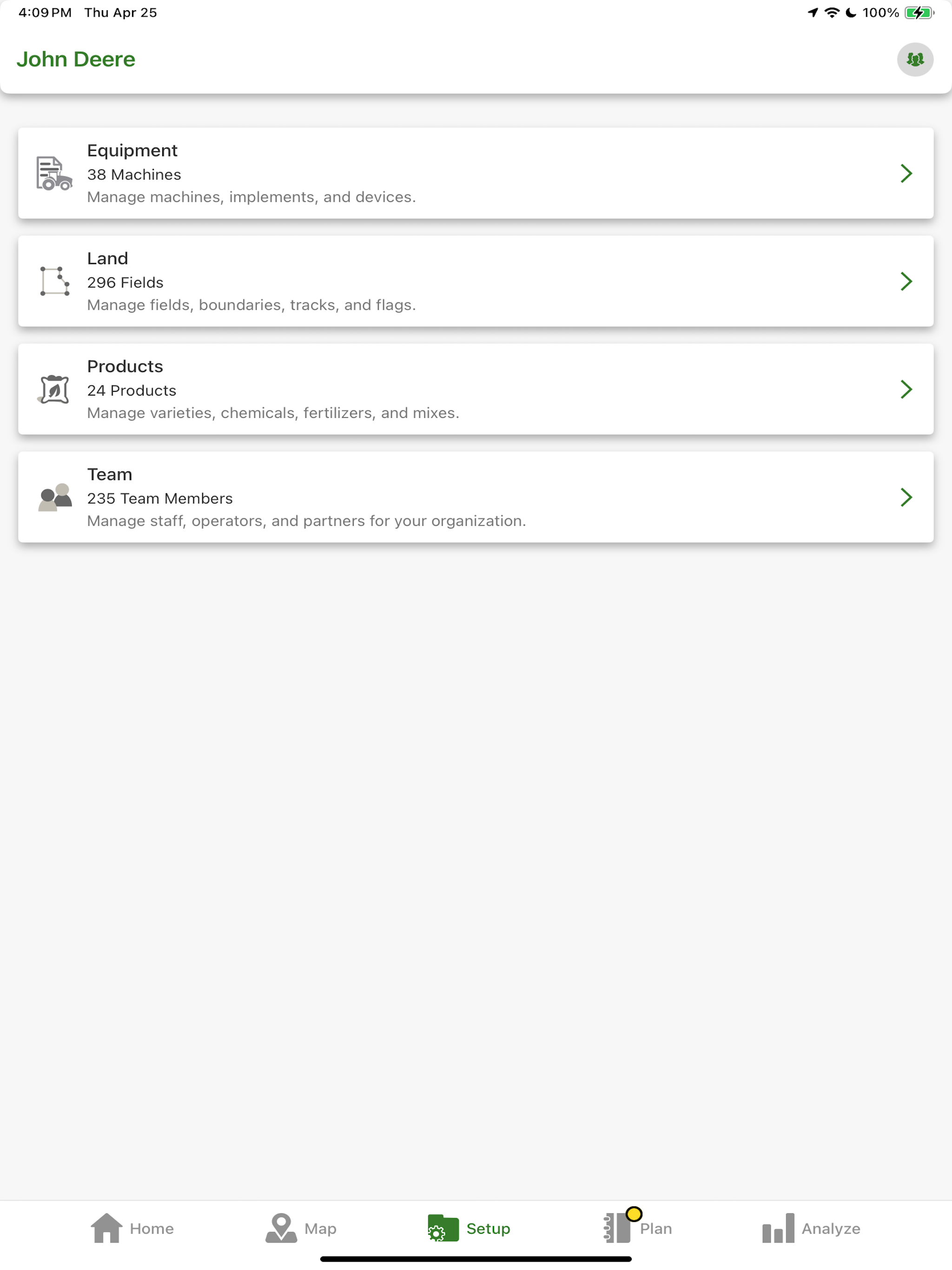Open the Analyze bar chart icon
Image resolution: width=952 pixels, height=1270 pixels.
[x=777, y=1228]
